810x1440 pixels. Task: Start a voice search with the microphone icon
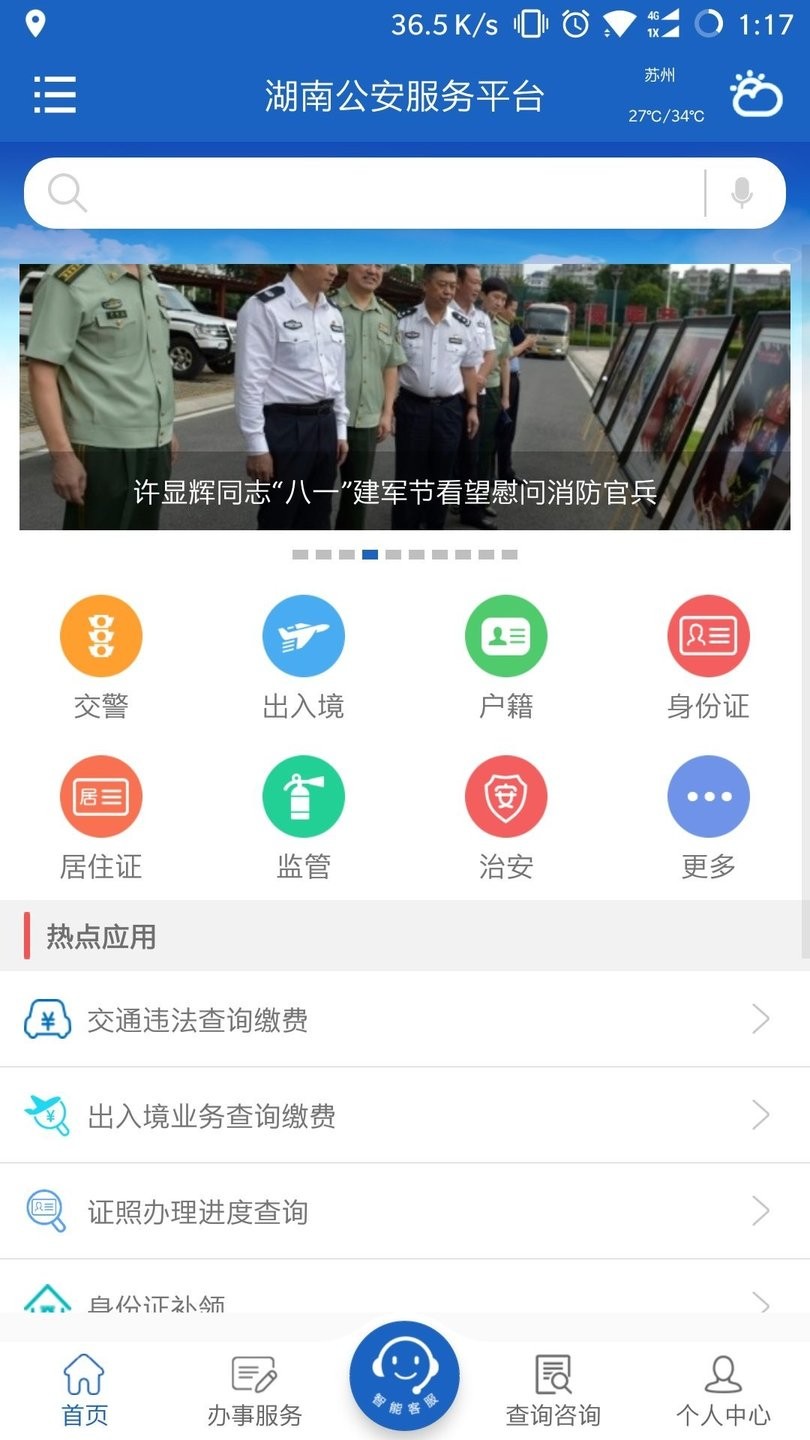740,192
